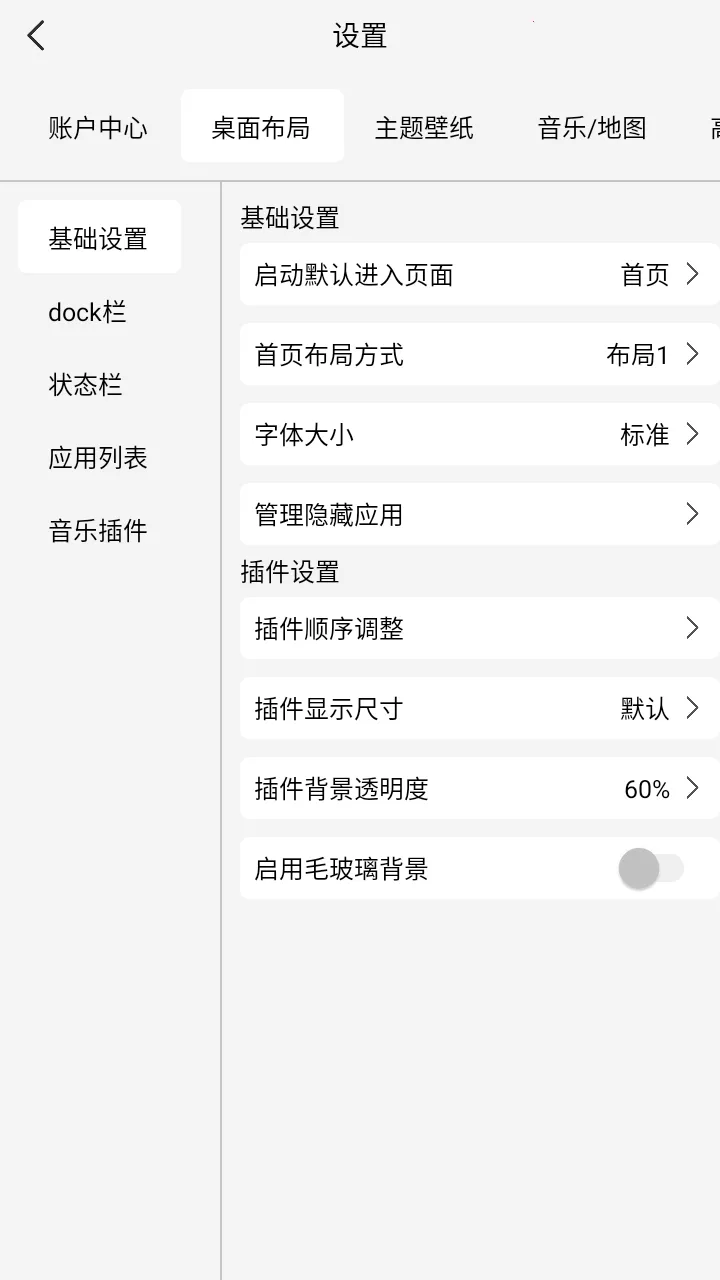
Task: Select 基础设置 in the sidebar
Action: (x=99, y=237)
